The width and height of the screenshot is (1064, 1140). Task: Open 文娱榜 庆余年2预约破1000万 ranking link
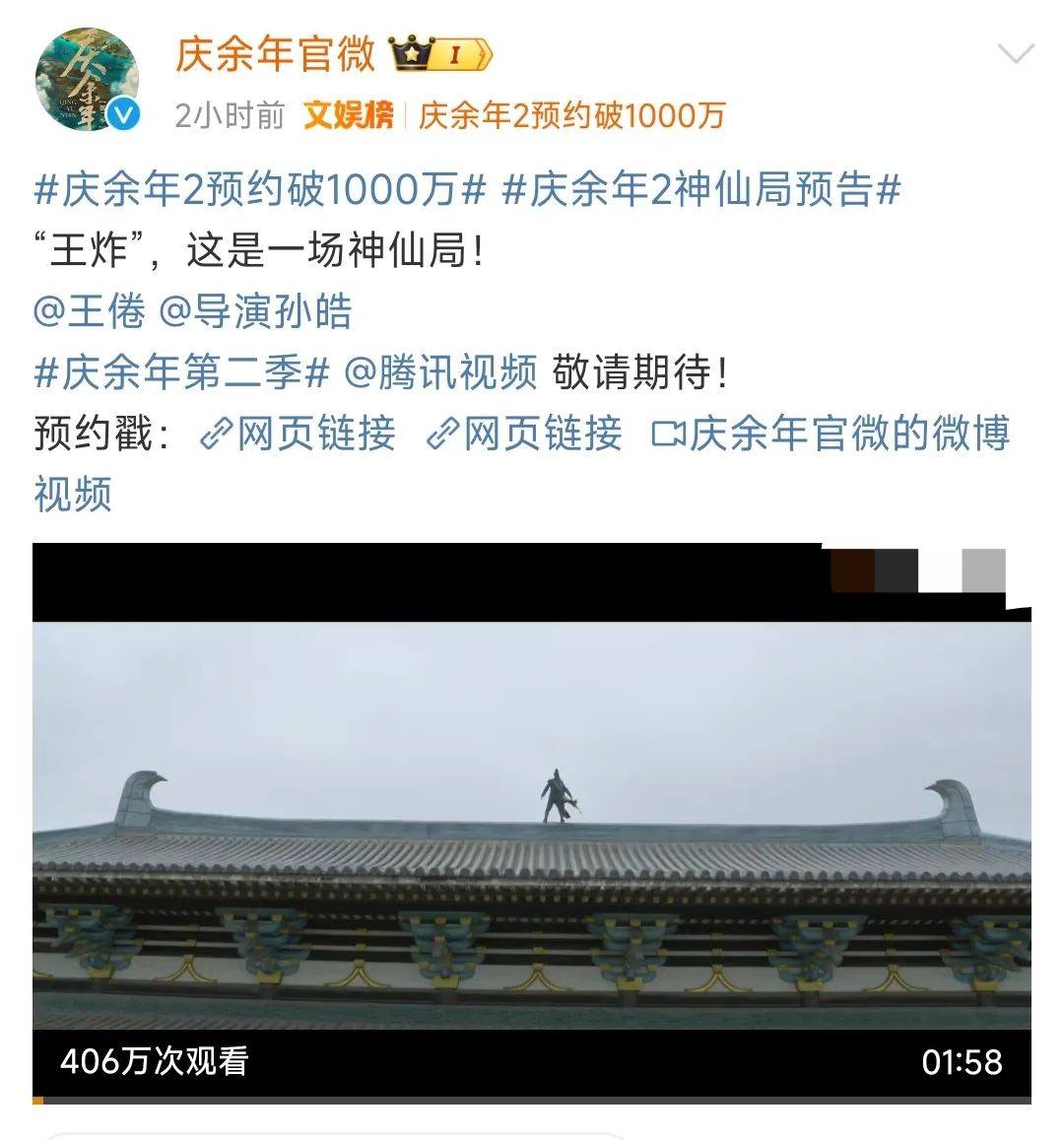513,116
